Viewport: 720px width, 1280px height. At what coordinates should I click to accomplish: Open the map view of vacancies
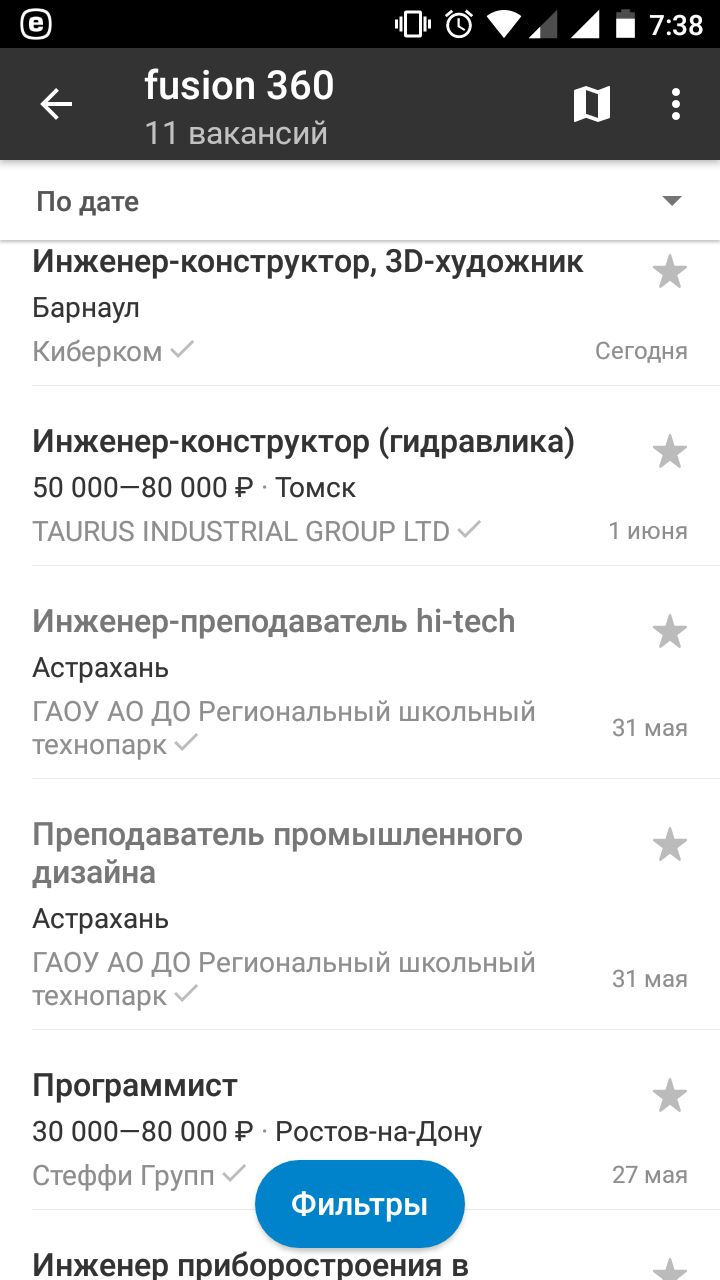coord(592,104)
